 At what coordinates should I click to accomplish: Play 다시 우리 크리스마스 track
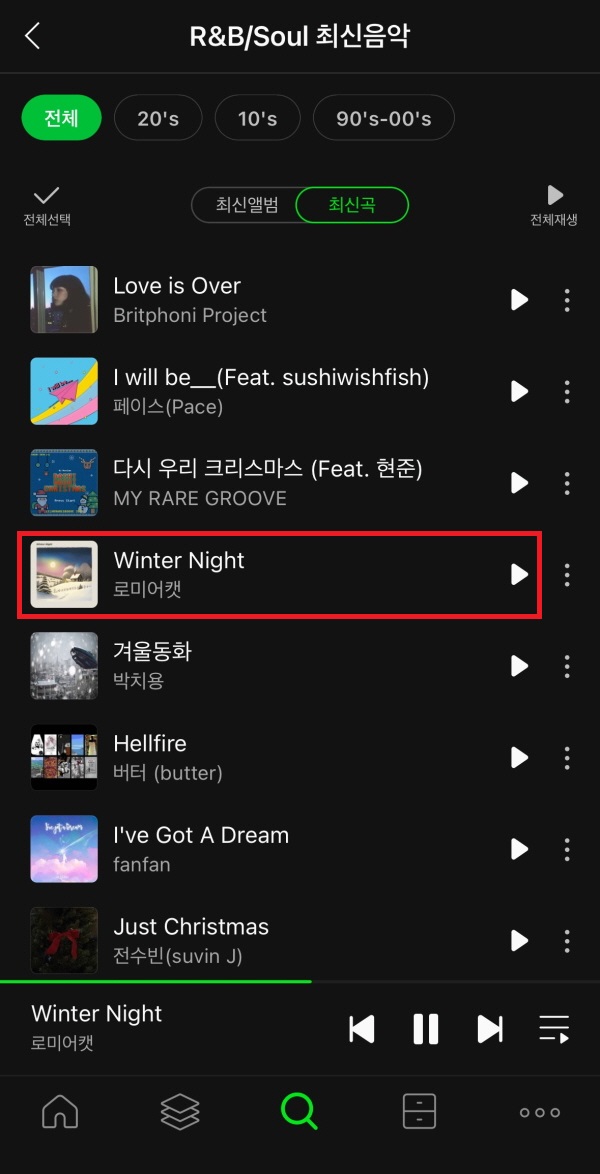coord(519,483)
